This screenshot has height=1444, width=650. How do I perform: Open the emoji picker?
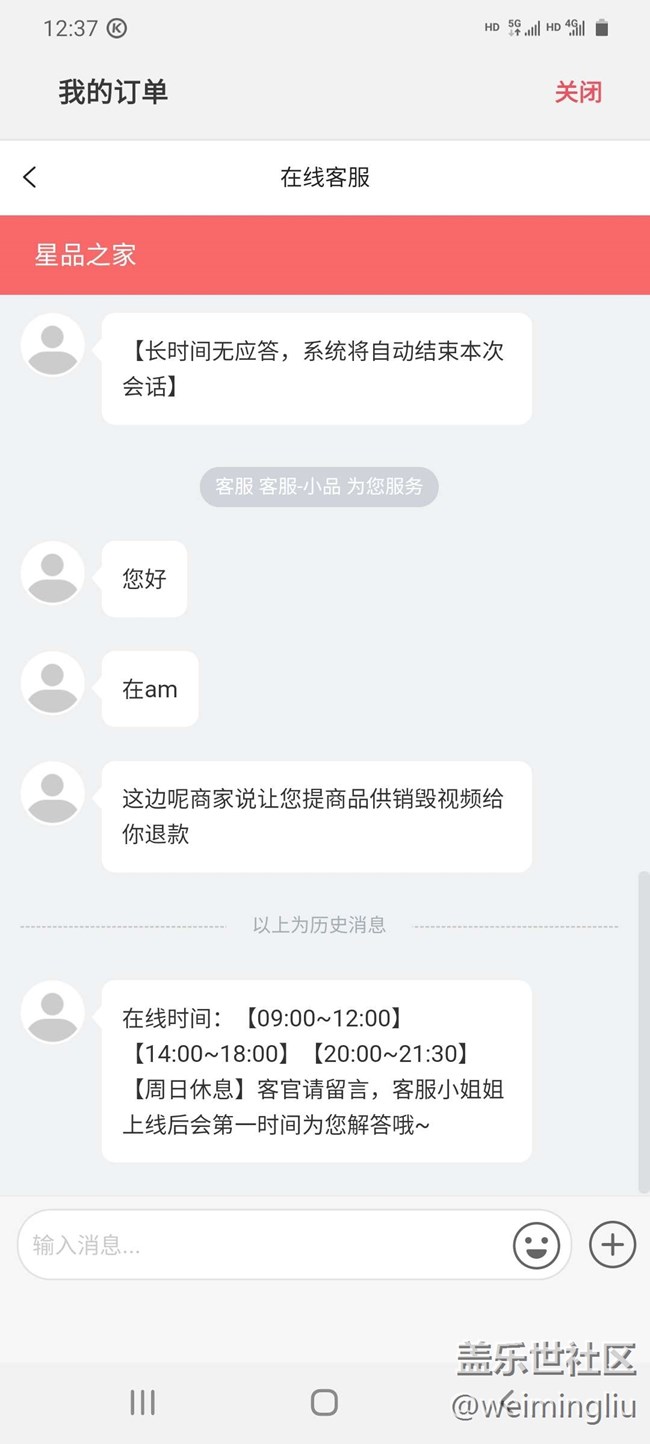click(x=537, y=1246)
